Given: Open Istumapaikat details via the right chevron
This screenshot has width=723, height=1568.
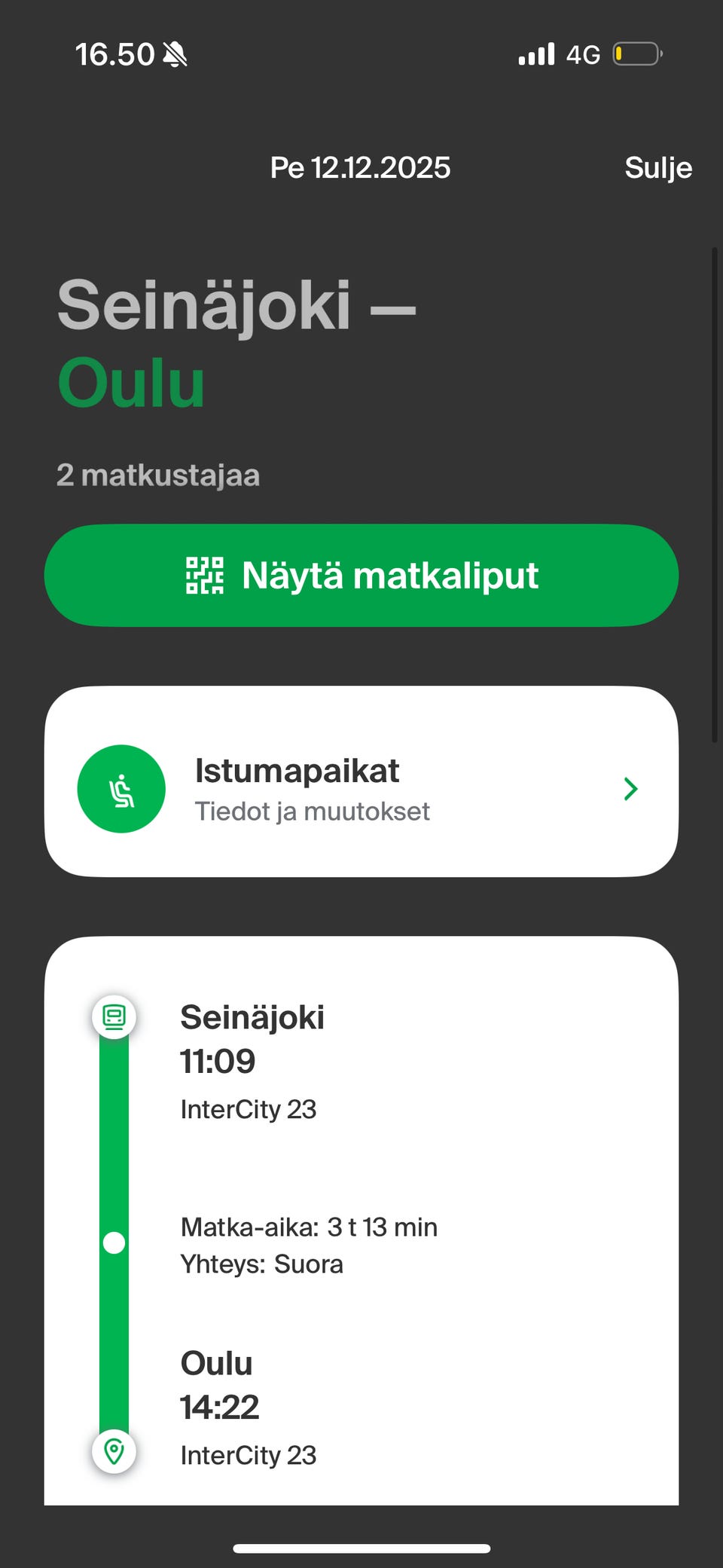Looking at the screenshot, I should point(630,788).
